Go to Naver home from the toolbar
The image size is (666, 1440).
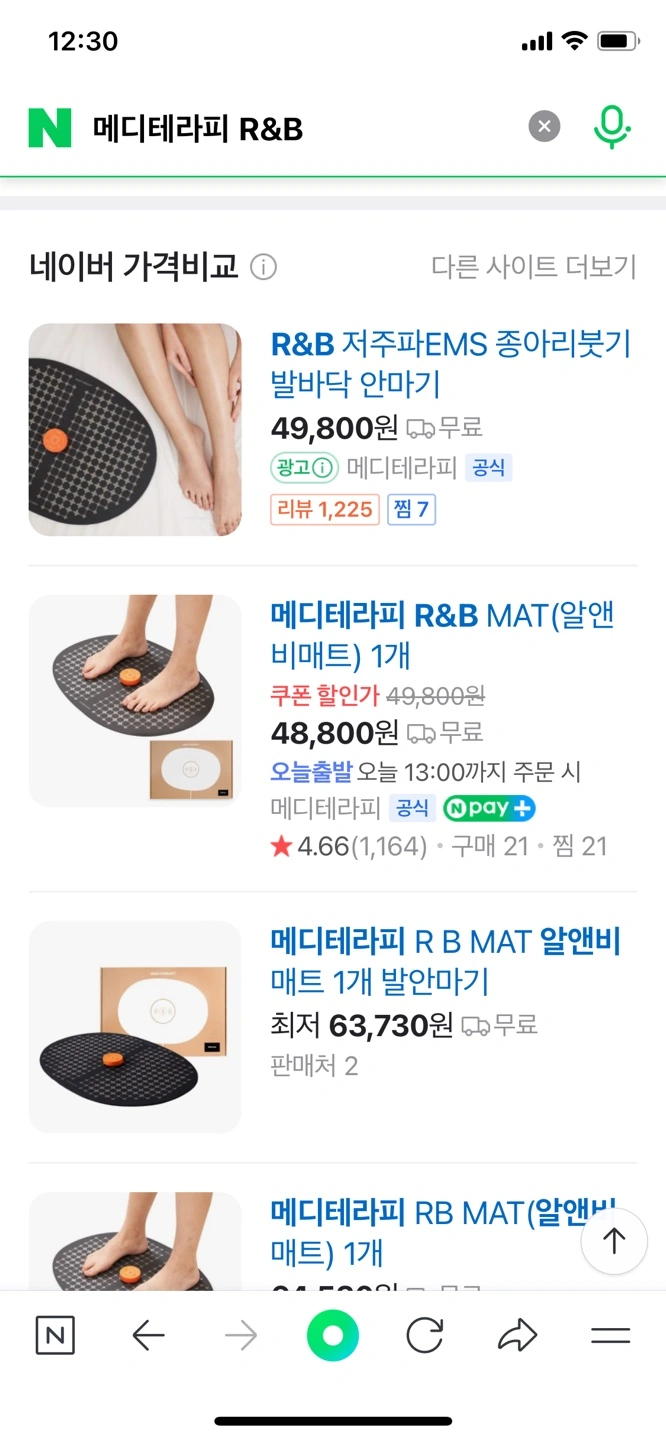[x=55, y=1336]
